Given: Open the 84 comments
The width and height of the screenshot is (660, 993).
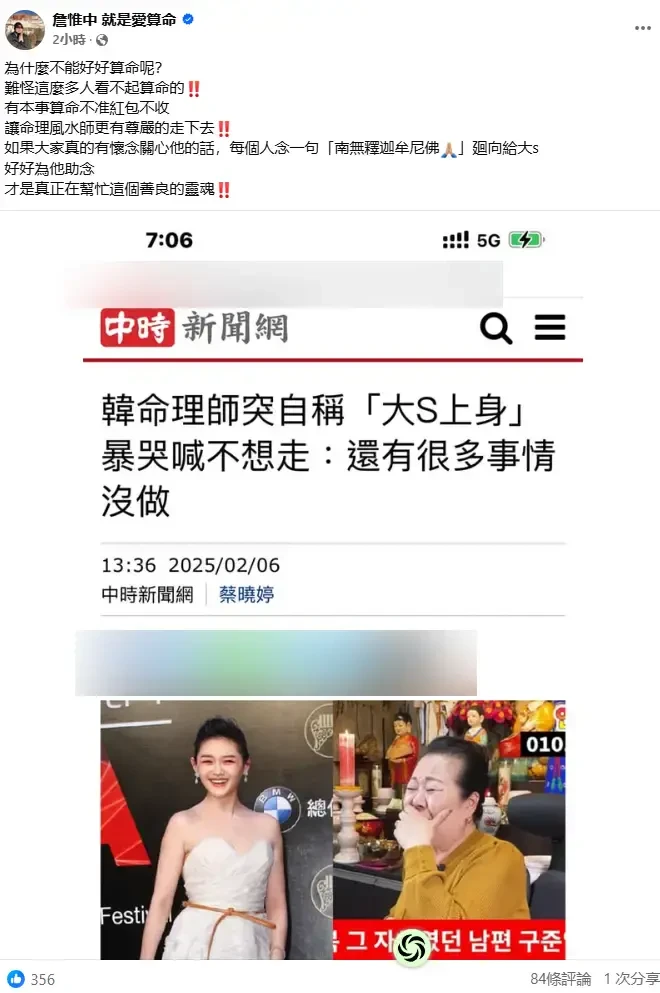Looking at the screenshot, I should pyautogui.click(x=560, y=979).
